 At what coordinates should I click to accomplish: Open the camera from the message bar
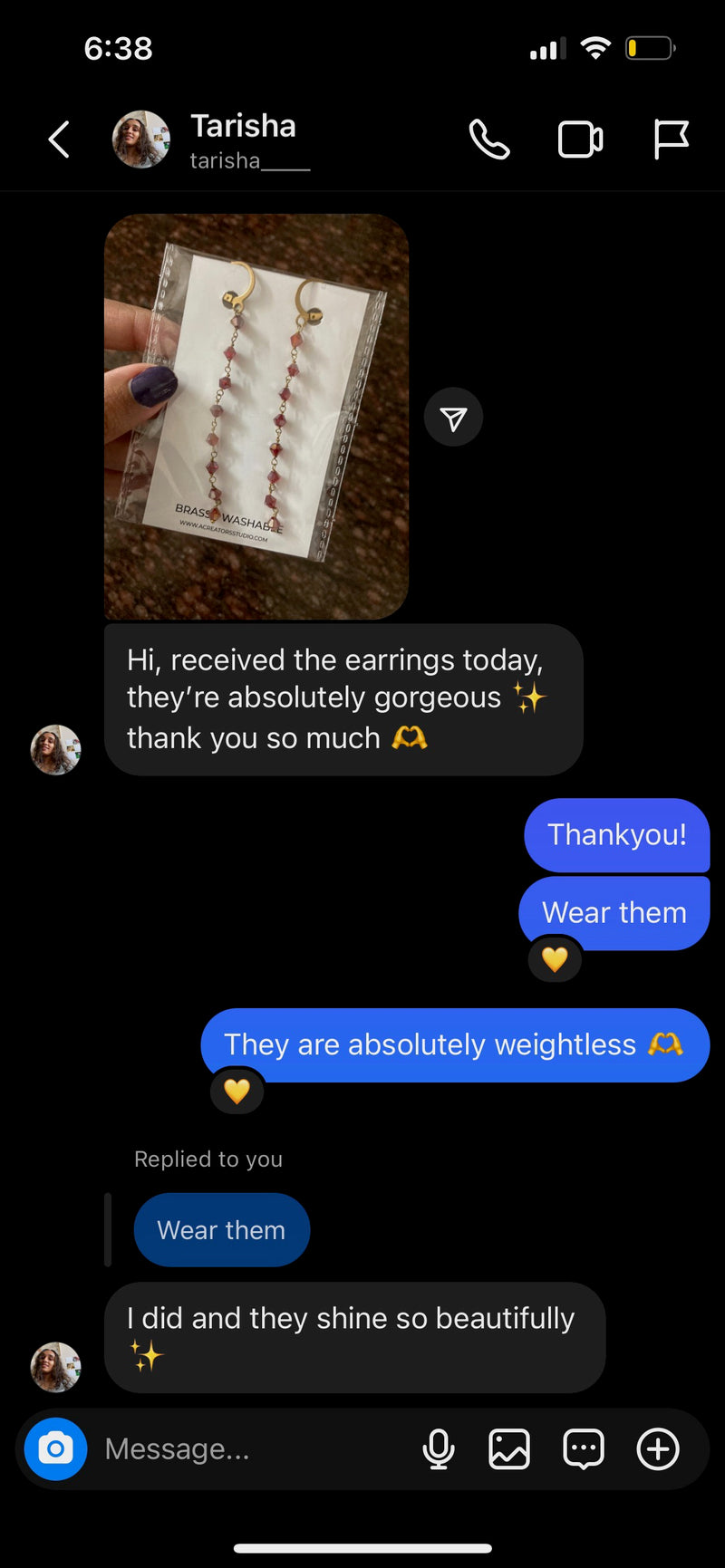click(55, 1448)
